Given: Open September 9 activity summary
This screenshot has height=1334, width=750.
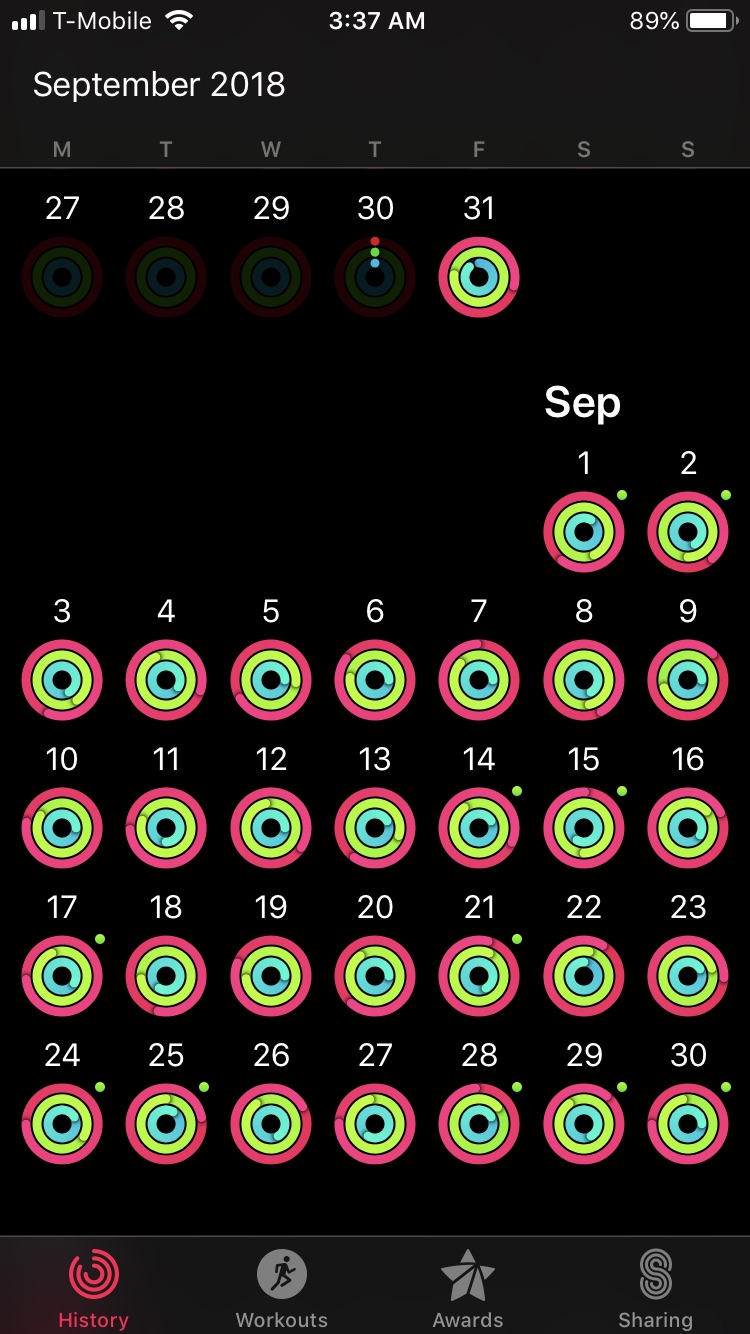Looking at the screenshot, I should click(x=688, y=680).
